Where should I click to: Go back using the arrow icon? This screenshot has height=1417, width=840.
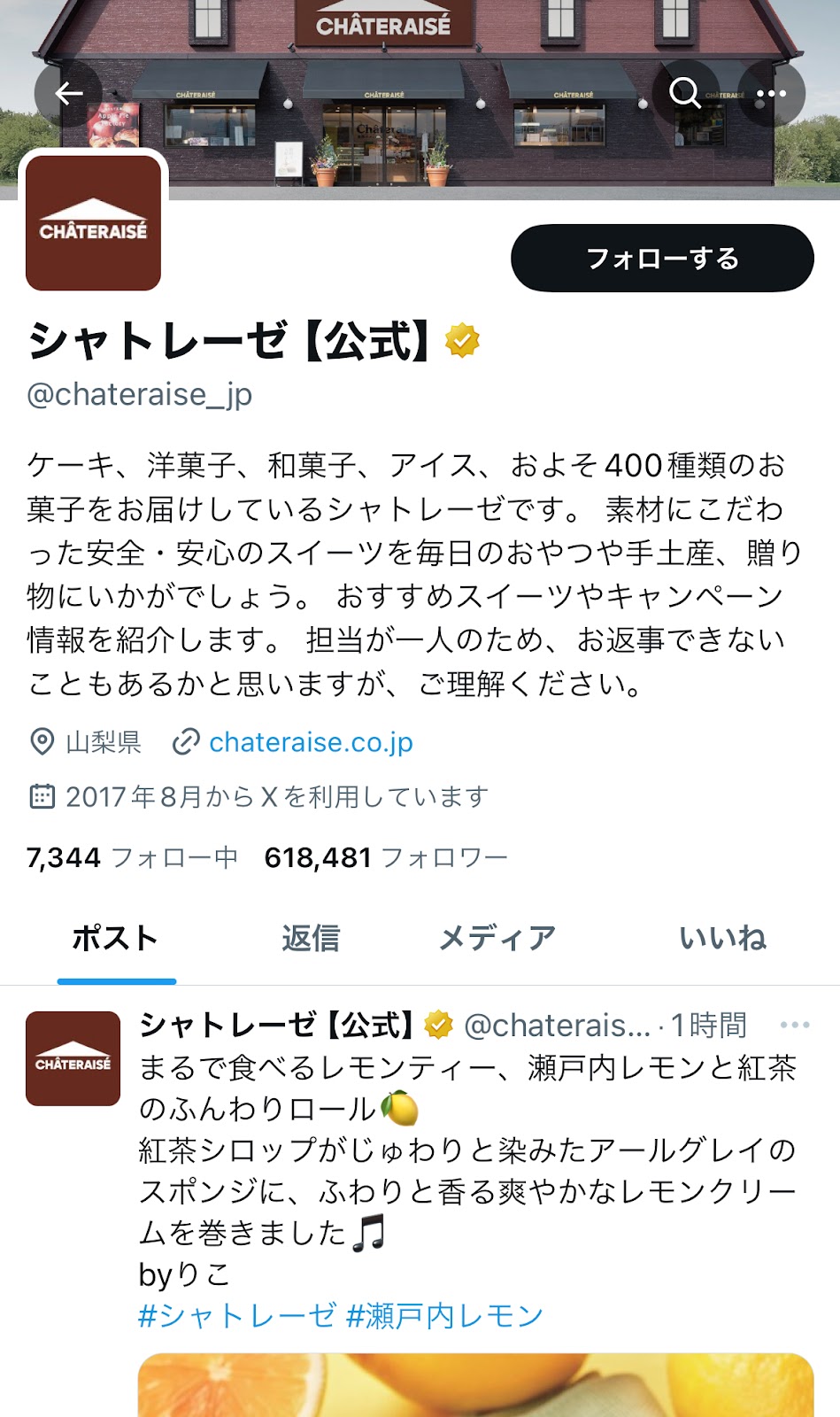pos(68,93)
